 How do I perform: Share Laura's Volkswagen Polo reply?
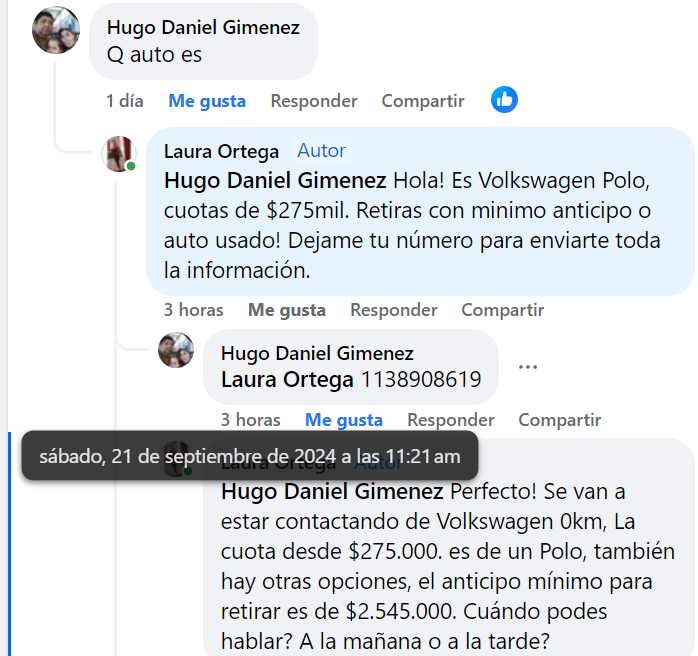(503, 310)
